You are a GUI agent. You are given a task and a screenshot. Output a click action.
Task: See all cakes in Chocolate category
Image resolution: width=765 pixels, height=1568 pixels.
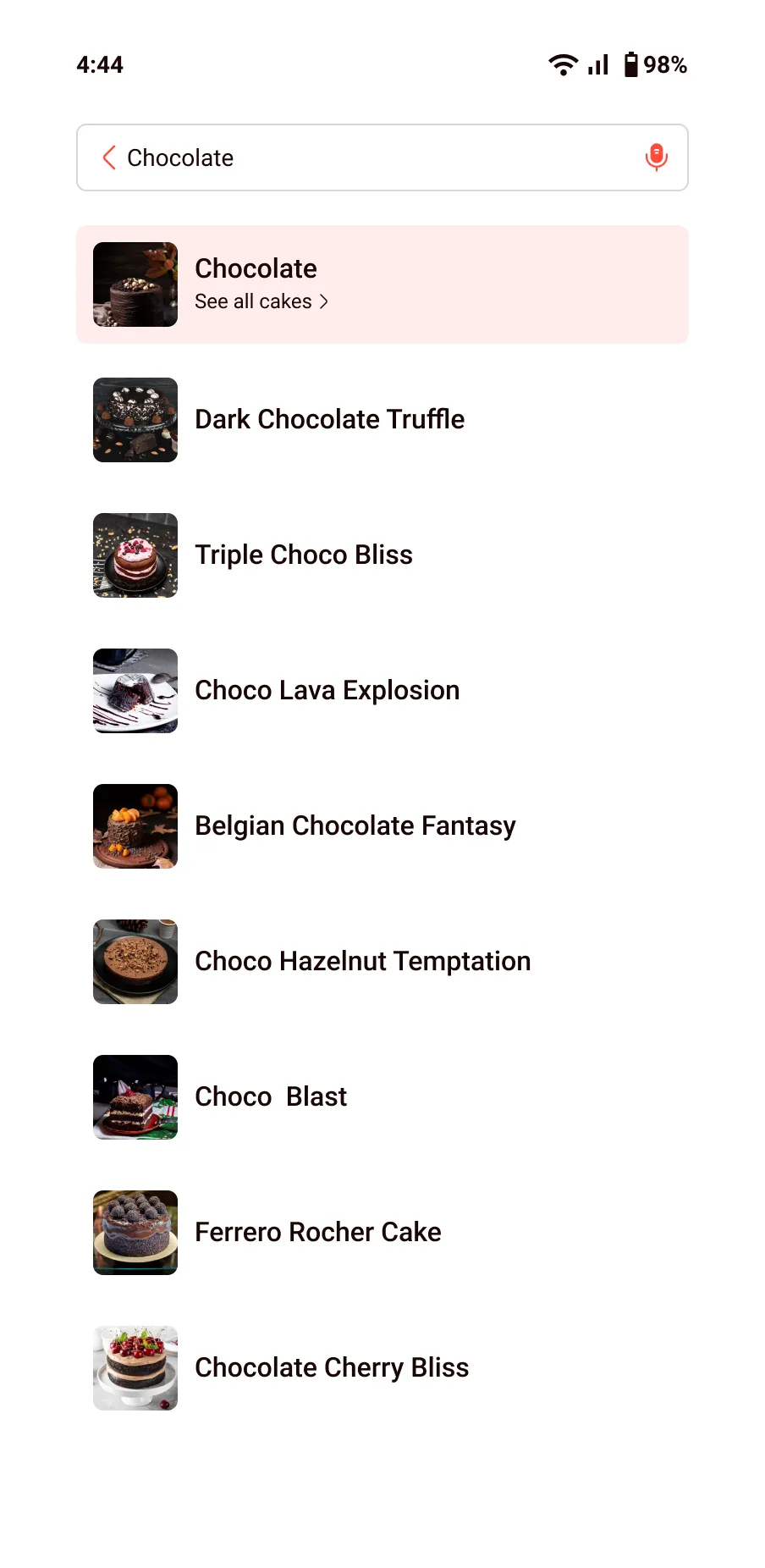261,301
